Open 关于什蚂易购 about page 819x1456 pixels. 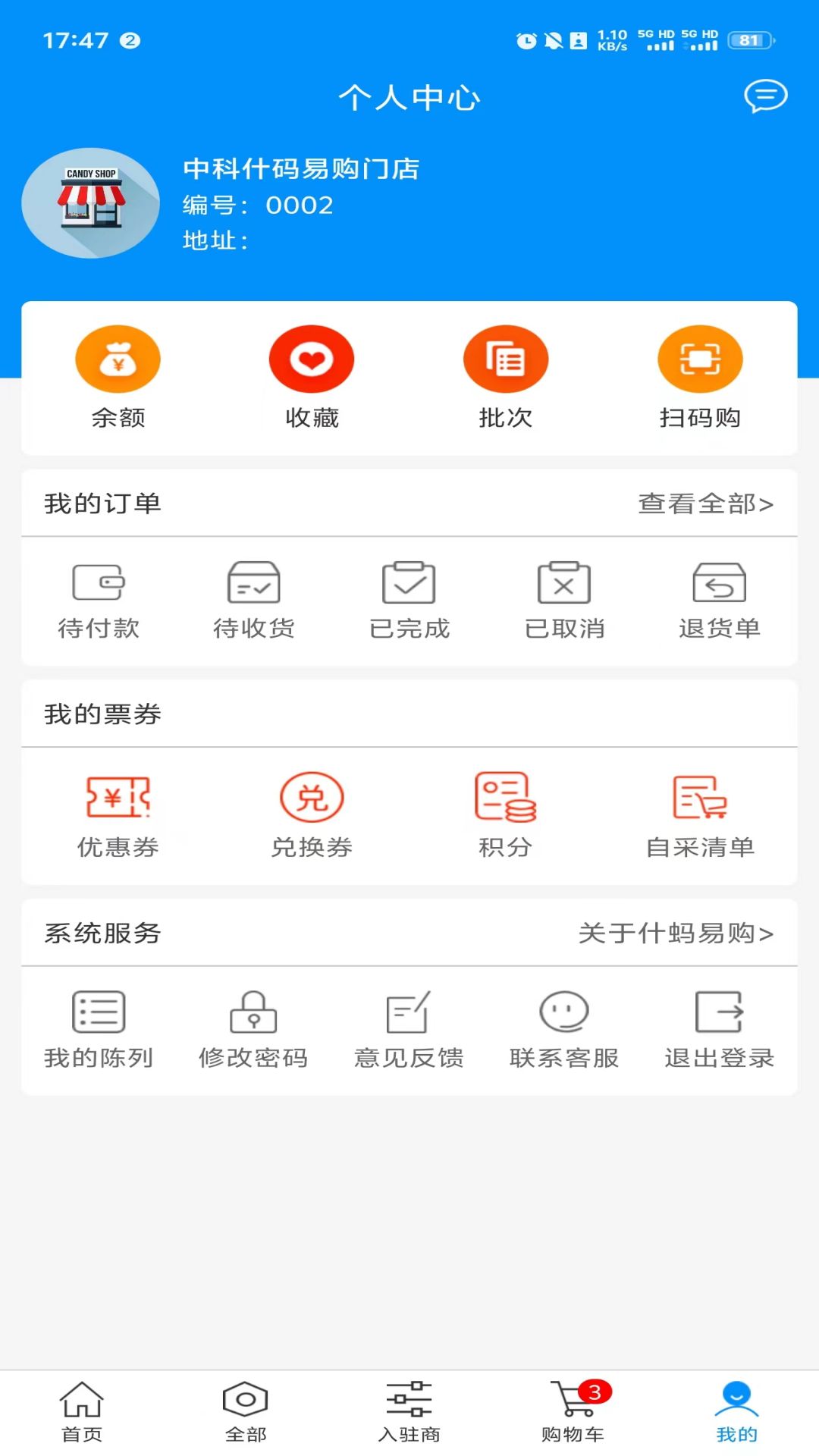point(676,934)
